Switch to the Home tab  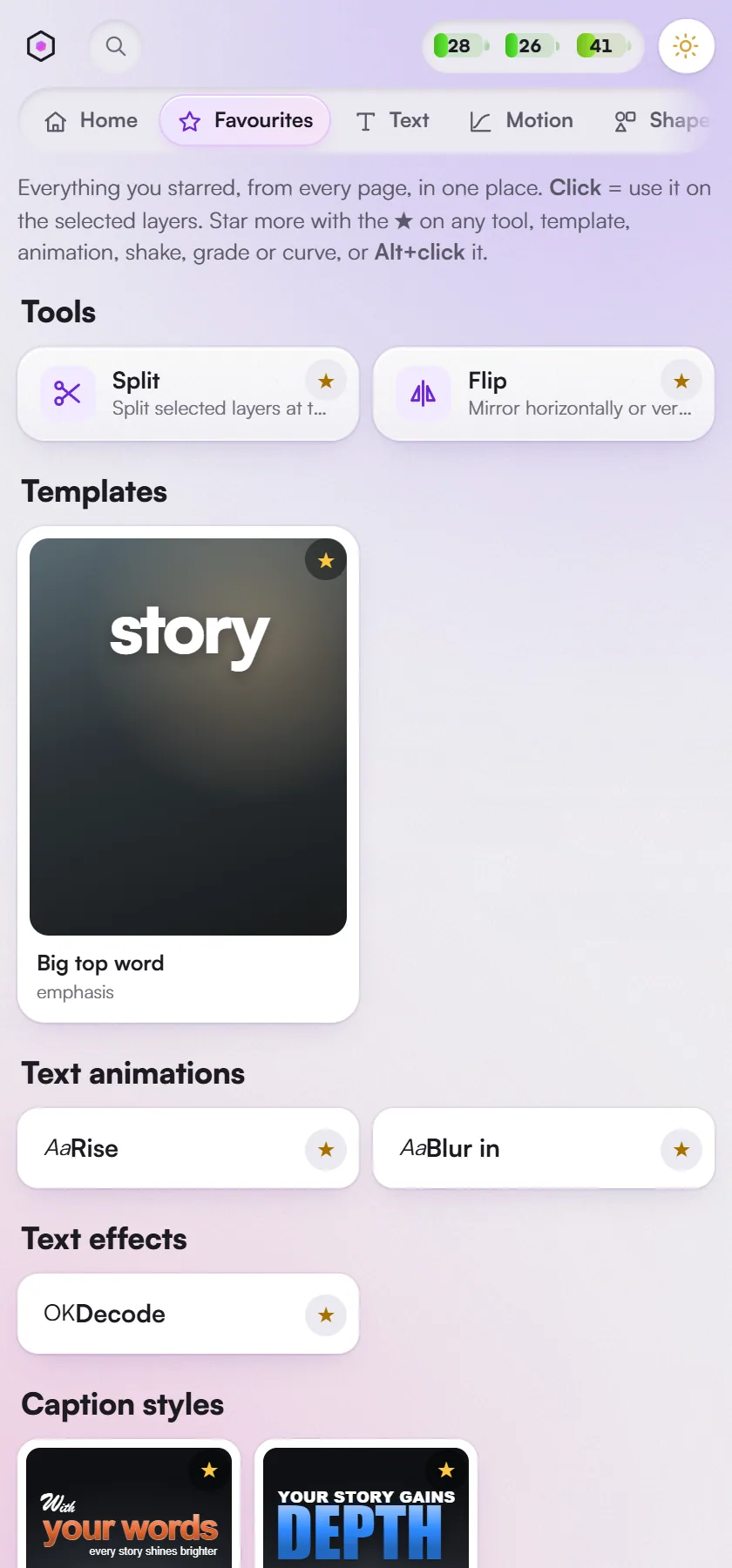(91, 120)
